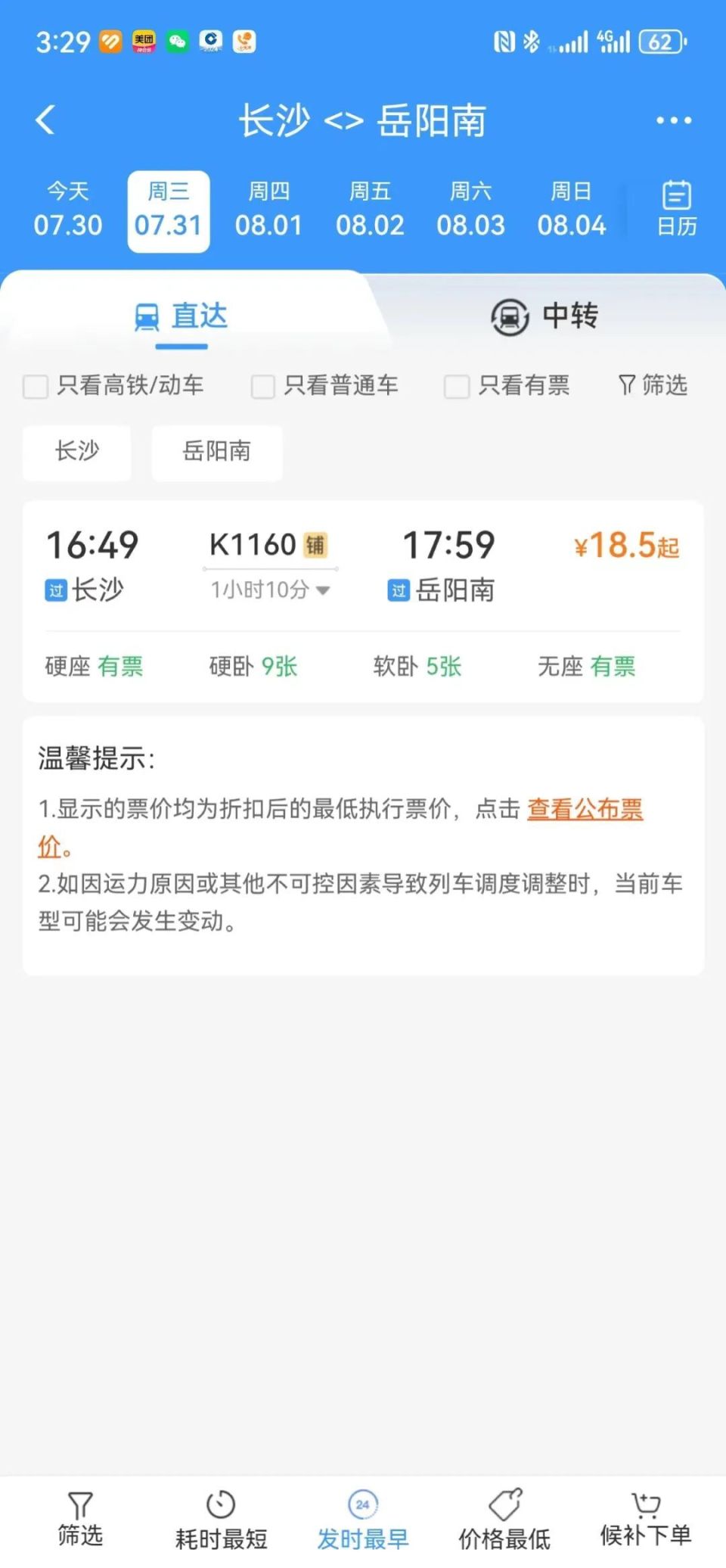
Task: Go back using the top-left arrow
Action: pyautogui.click(x=45, y=120)
